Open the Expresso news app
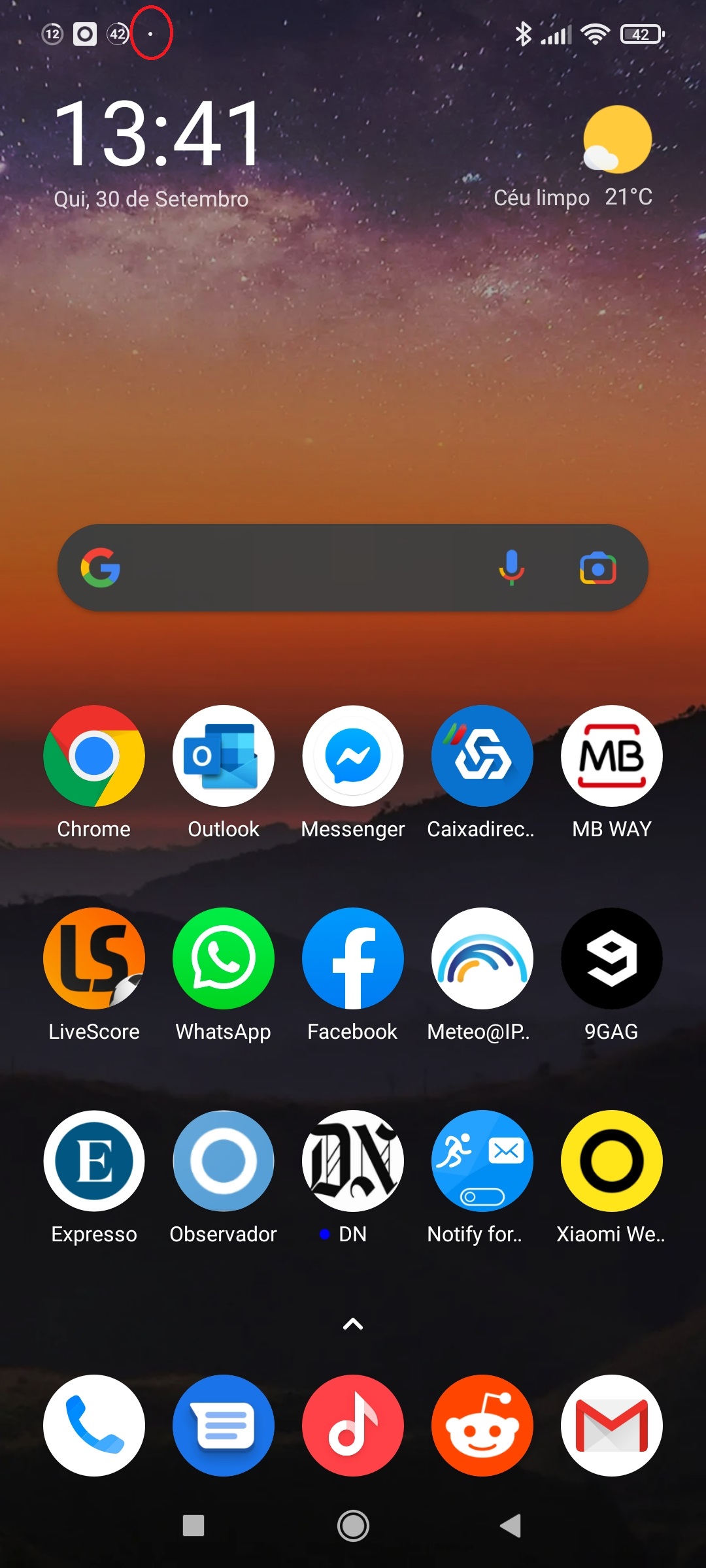The height and width of the screenshot is (1568, 706). click(x=94, y=1161)
